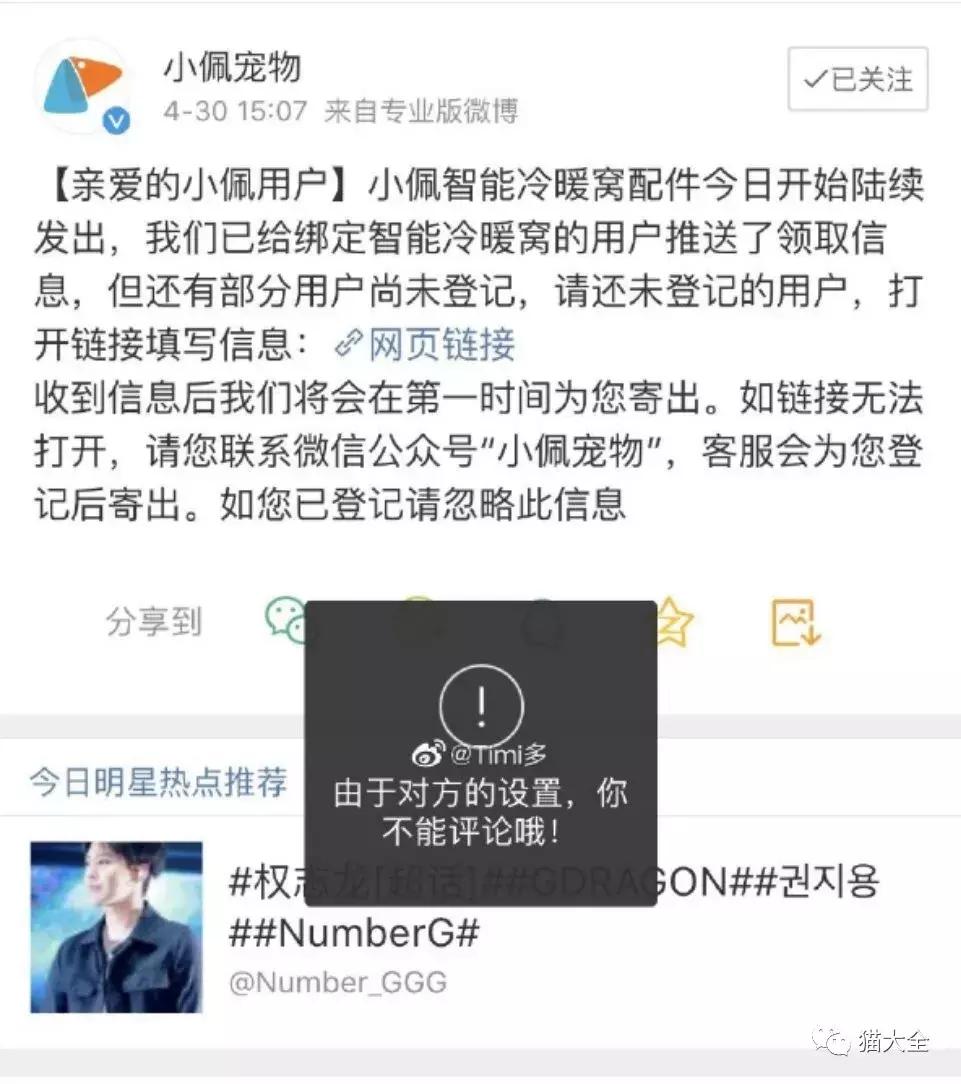This screenshot has width=961, height=1084.
Task: Click the exclamation icon in the popup
Action: (x=483, y=704)
